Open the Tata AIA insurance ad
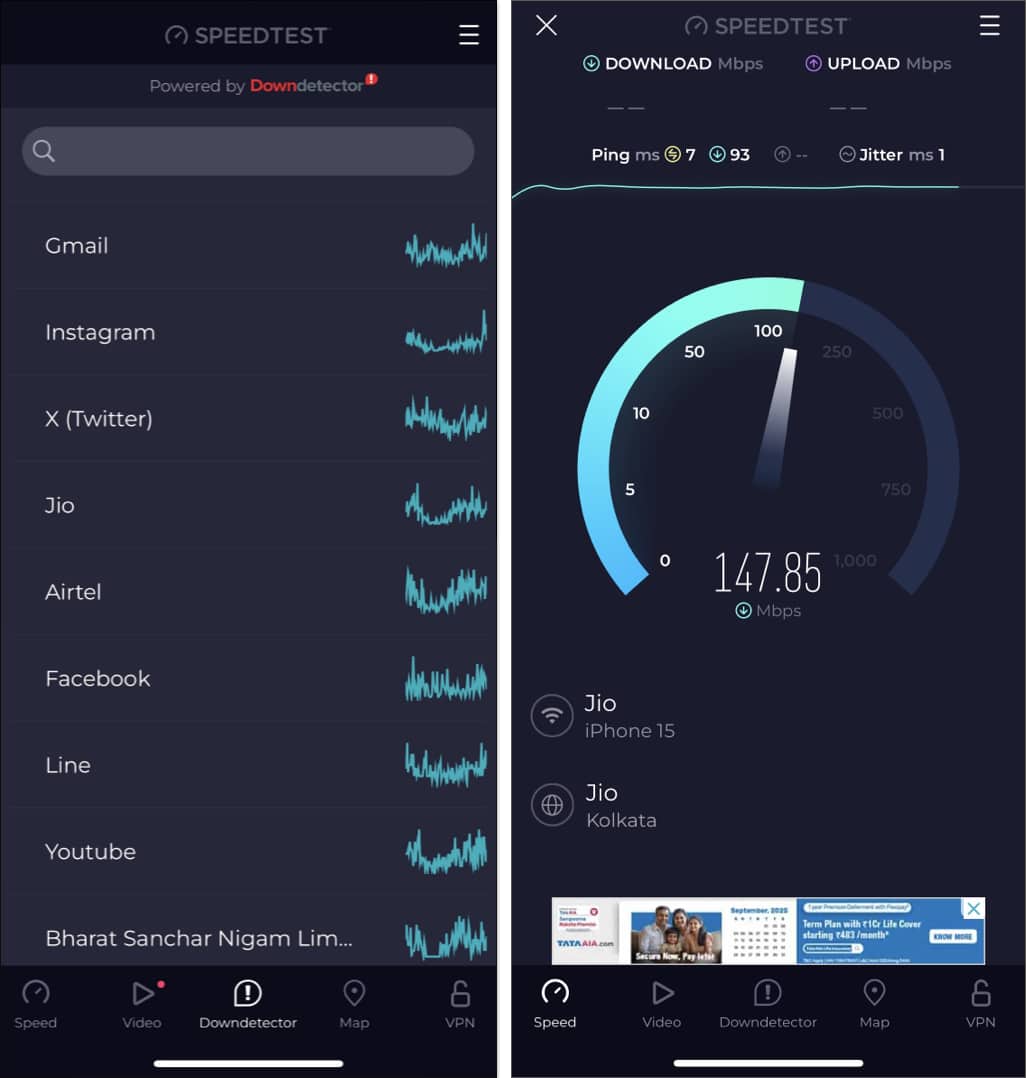The image size is (1026, 1078). [x=760, y=931]
